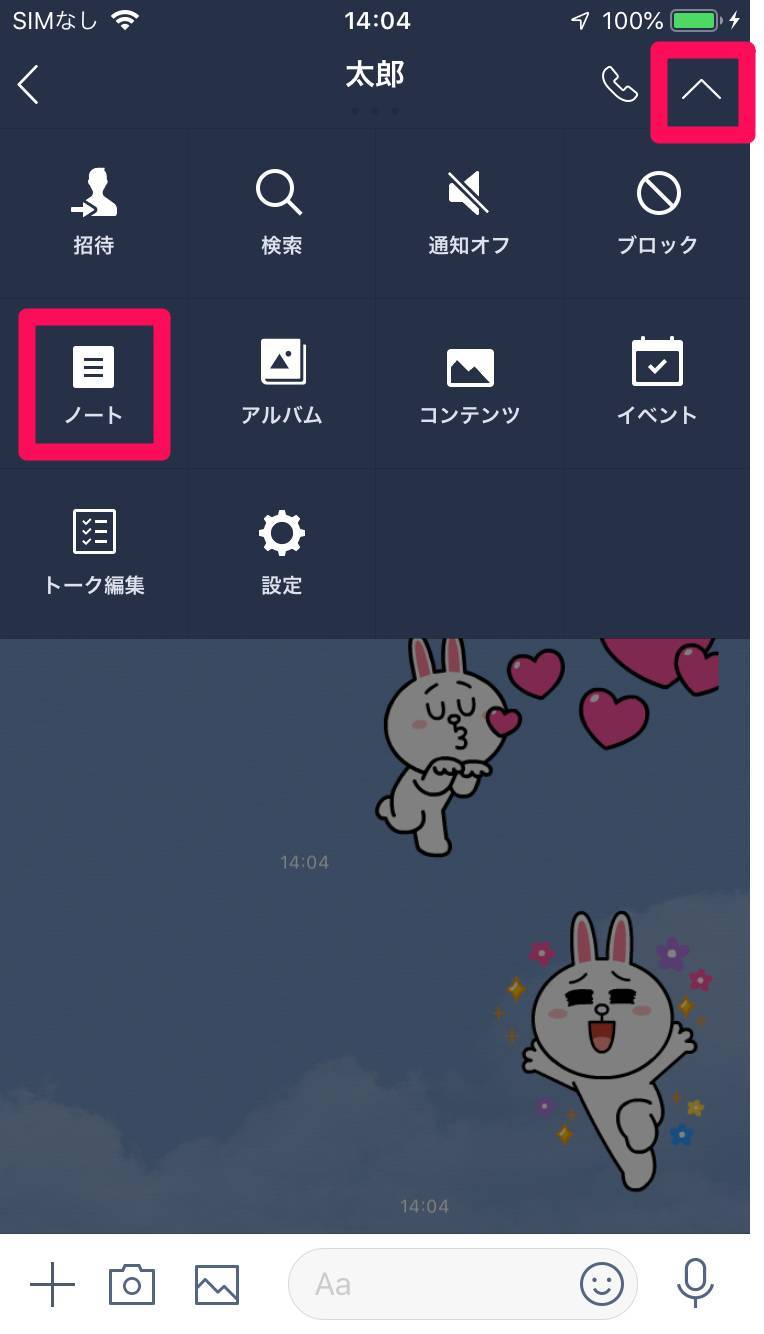This screenshot has height=1334, width=764.
Task: Turn notifications off with 通知オフ
Action: click(468, 212)
